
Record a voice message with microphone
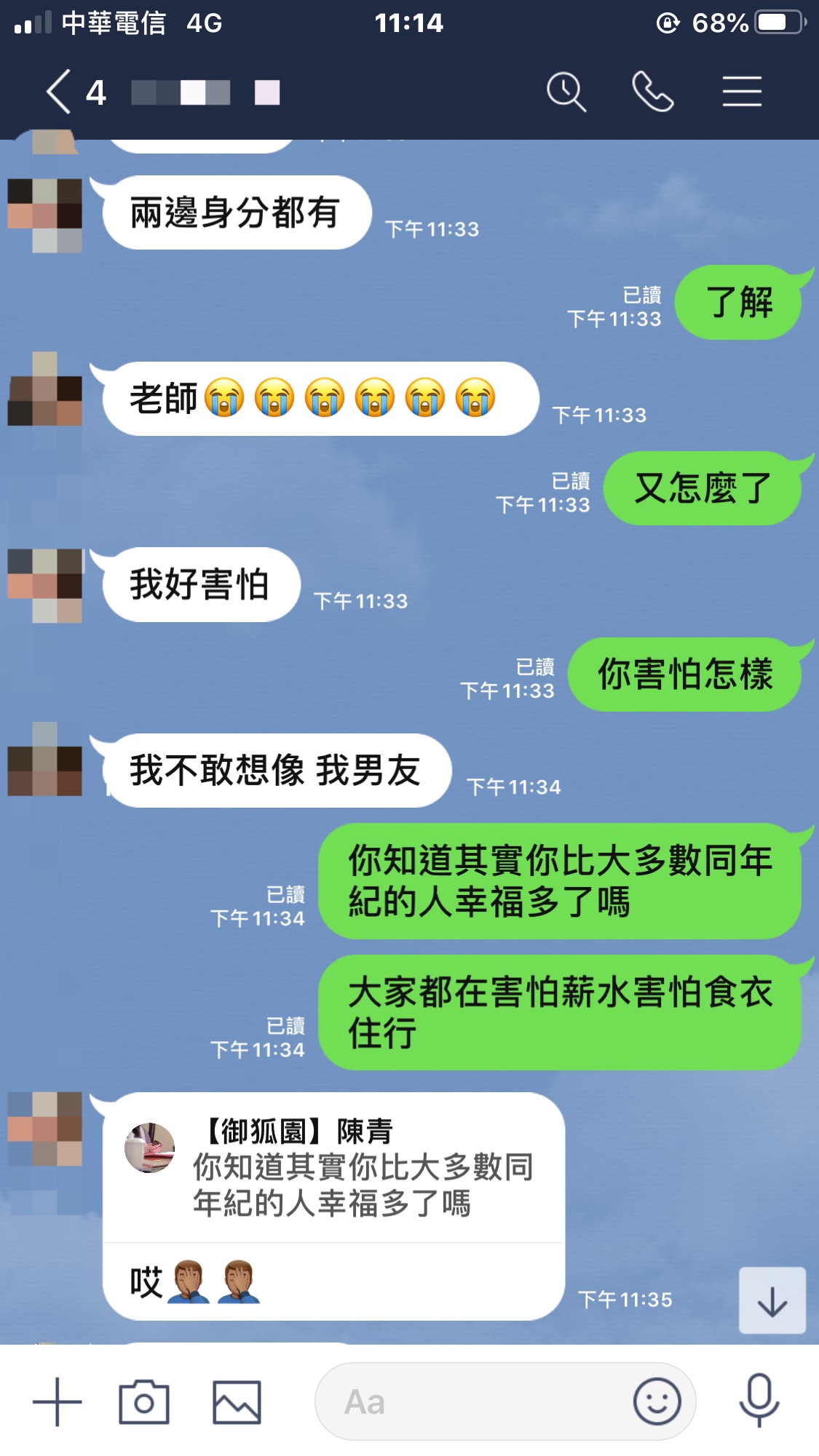[759, 1401]
